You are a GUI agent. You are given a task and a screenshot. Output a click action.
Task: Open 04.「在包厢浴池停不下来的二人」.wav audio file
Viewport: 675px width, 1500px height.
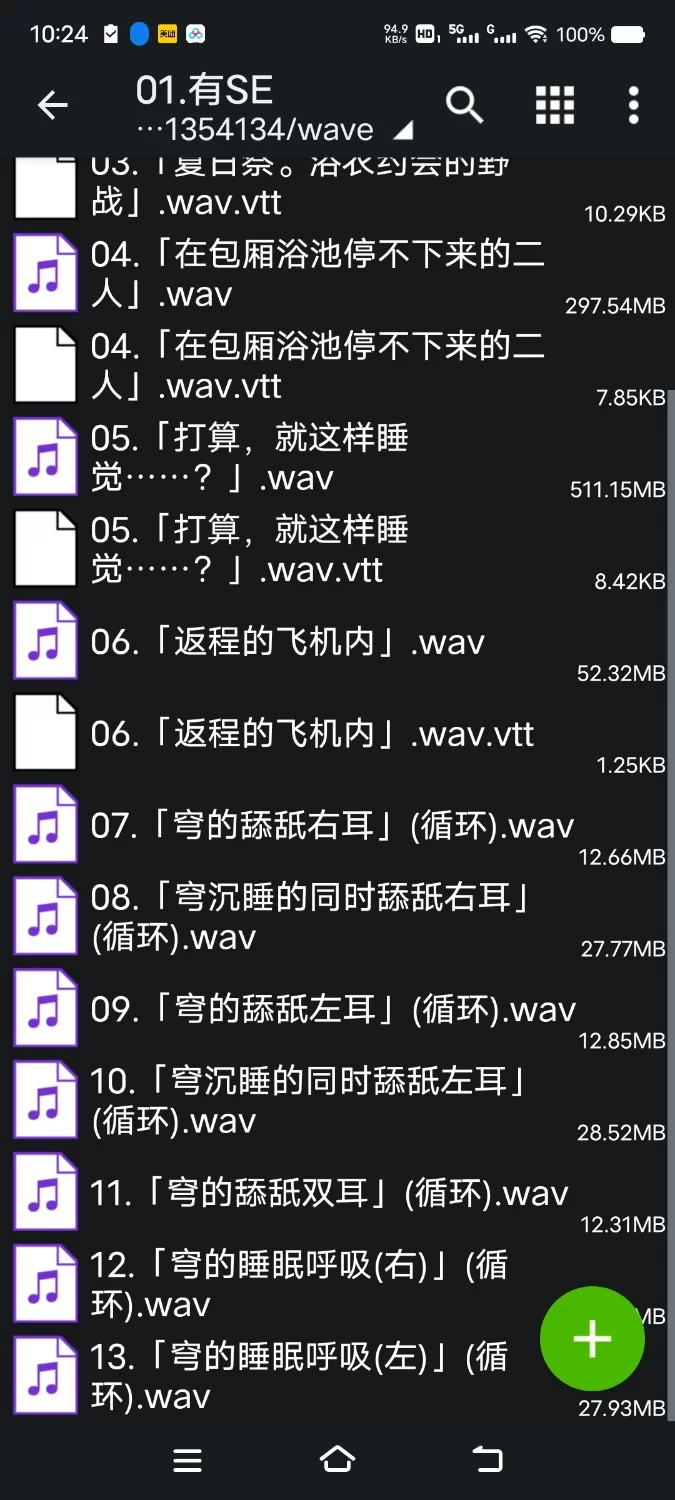[317, 274]
